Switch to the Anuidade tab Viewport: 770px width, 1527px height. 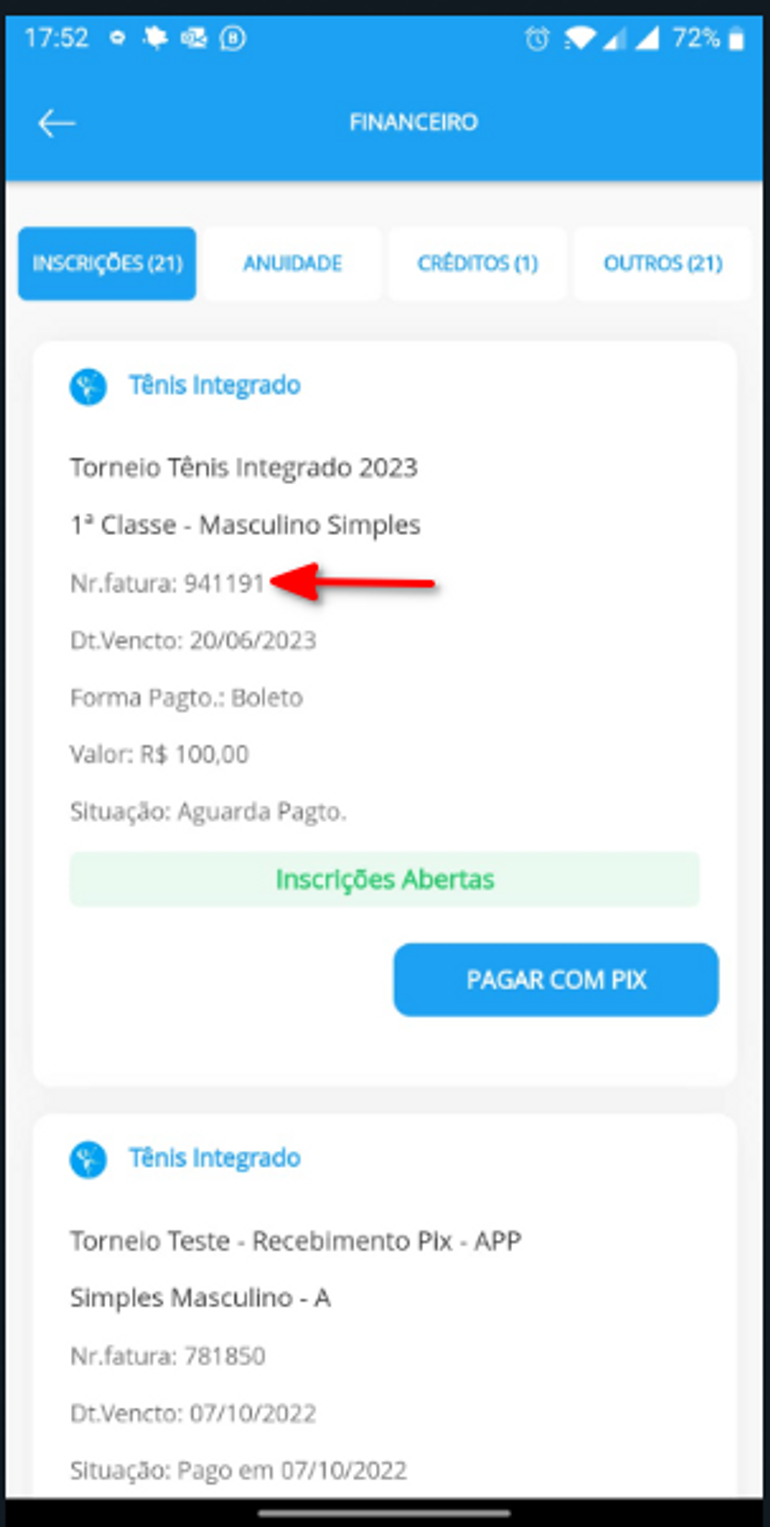[292, 264]
